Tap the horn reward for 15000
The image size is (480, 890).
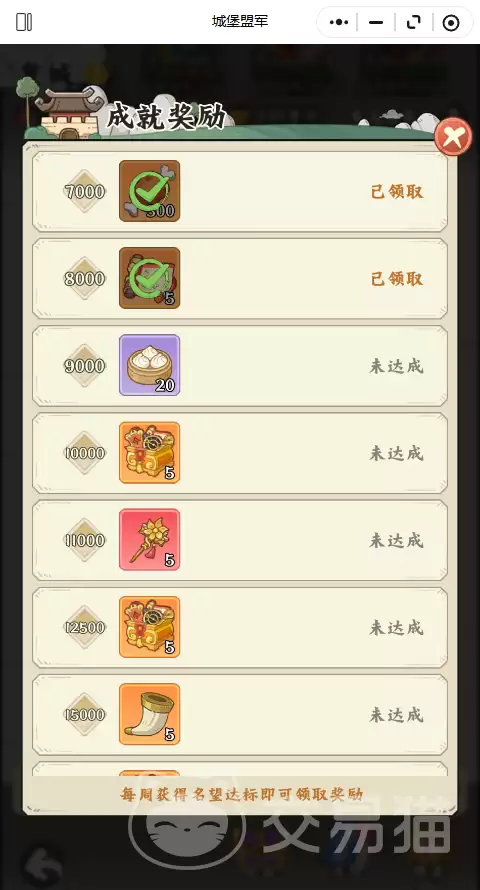(x=149, y=714)
